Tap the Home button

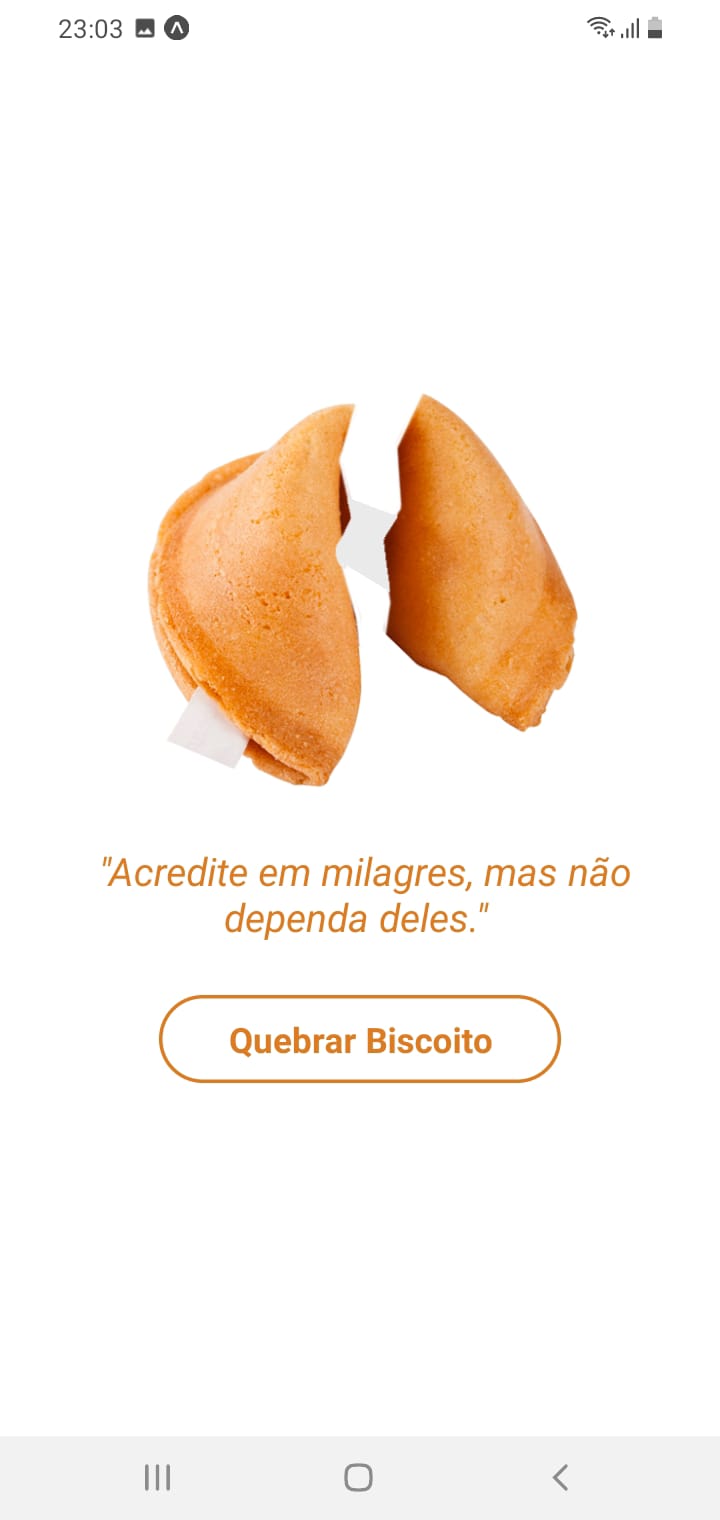[x=359, y=1477]
